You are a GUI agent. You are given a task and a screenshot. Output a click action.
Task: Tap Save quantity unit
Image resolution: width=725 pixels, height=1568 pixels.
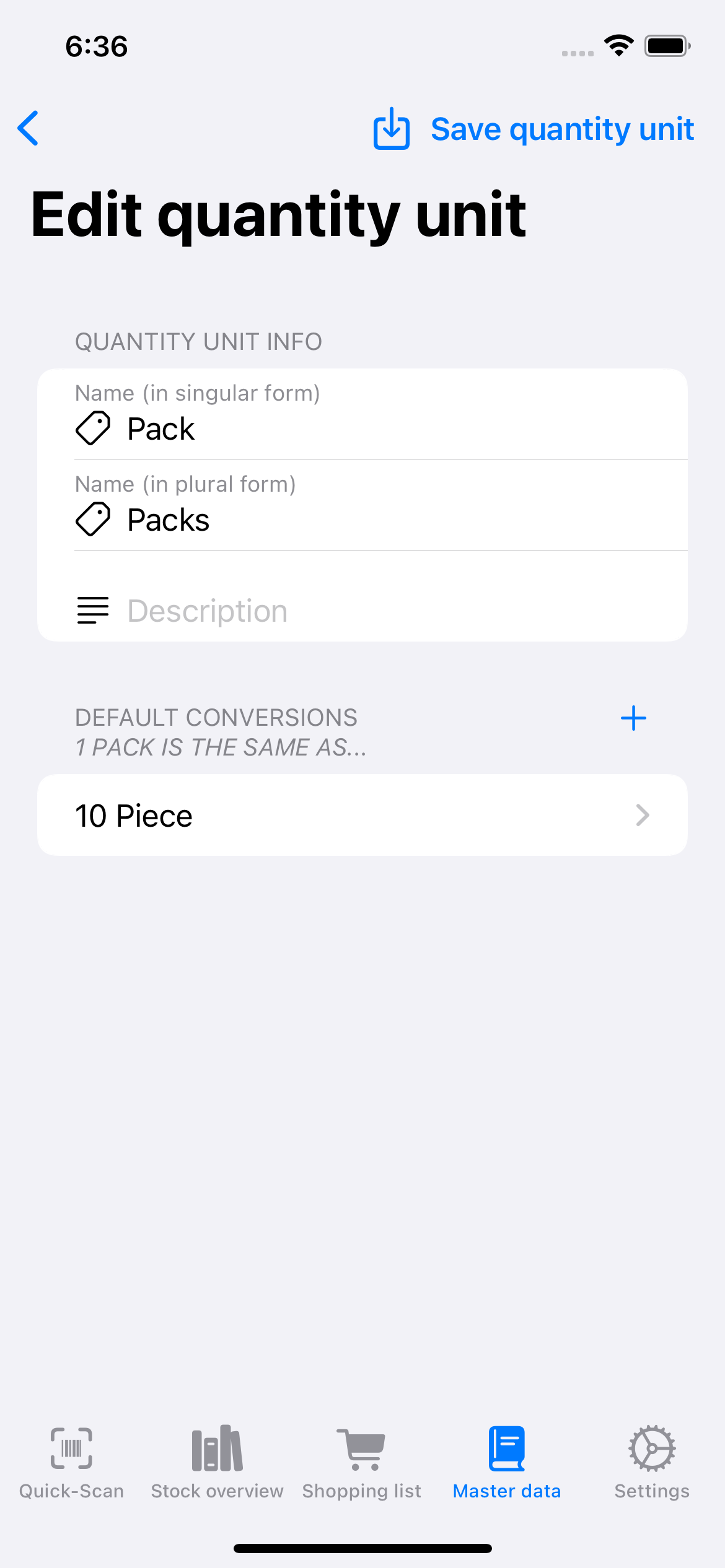pyautogui.click(x=562, y=129)
